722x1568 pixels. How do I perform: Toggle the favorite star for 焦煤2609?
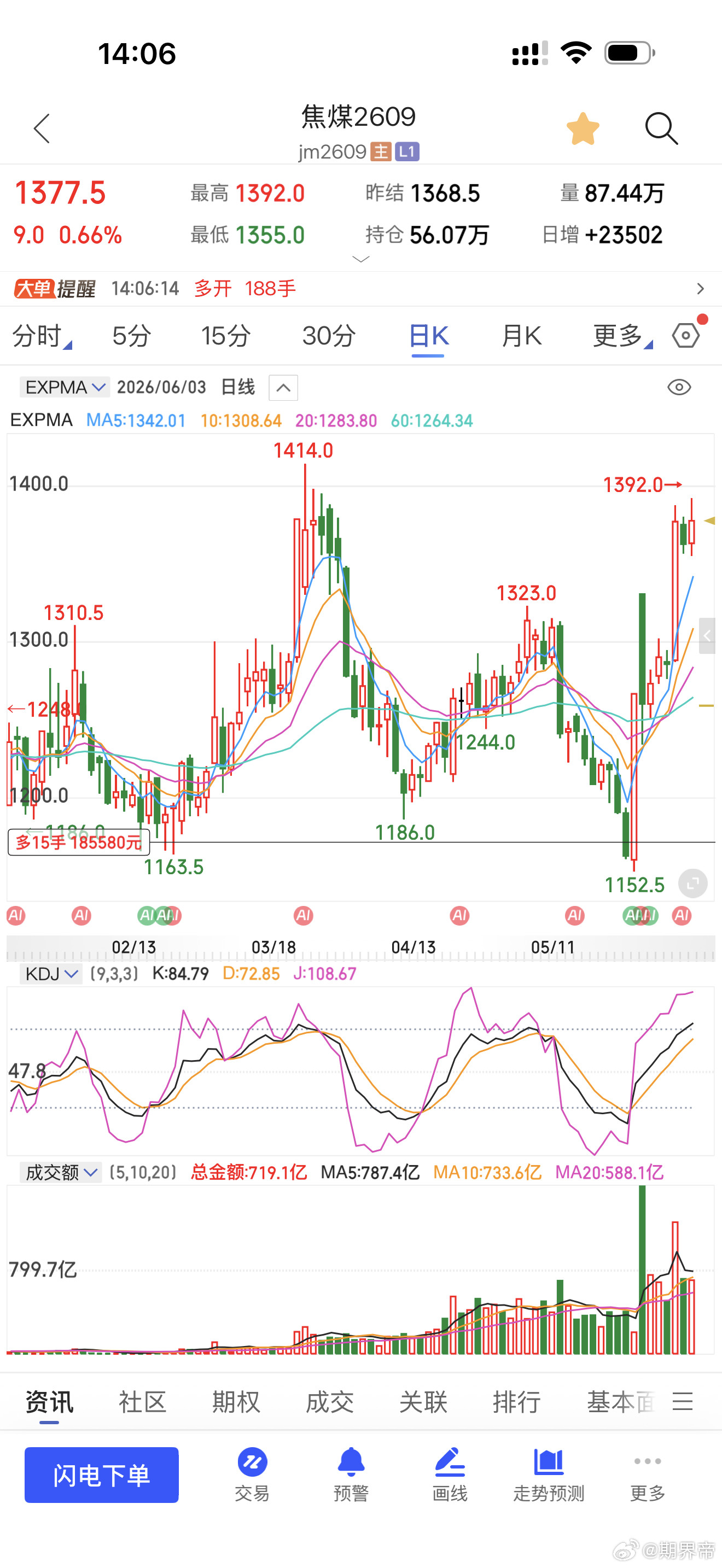tap(583, 128)
